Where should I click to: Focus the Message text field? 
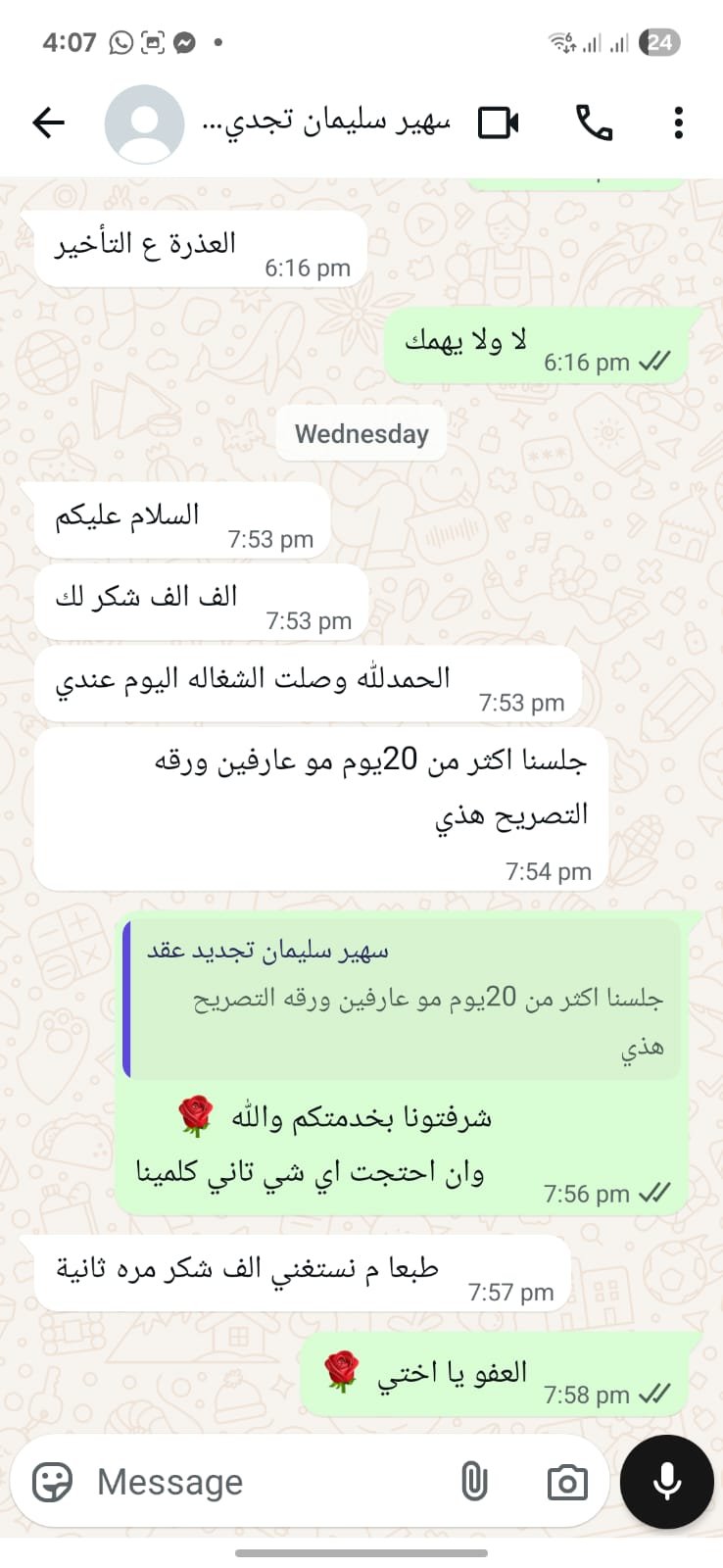pyautogui.click(x=265, y=1482)
